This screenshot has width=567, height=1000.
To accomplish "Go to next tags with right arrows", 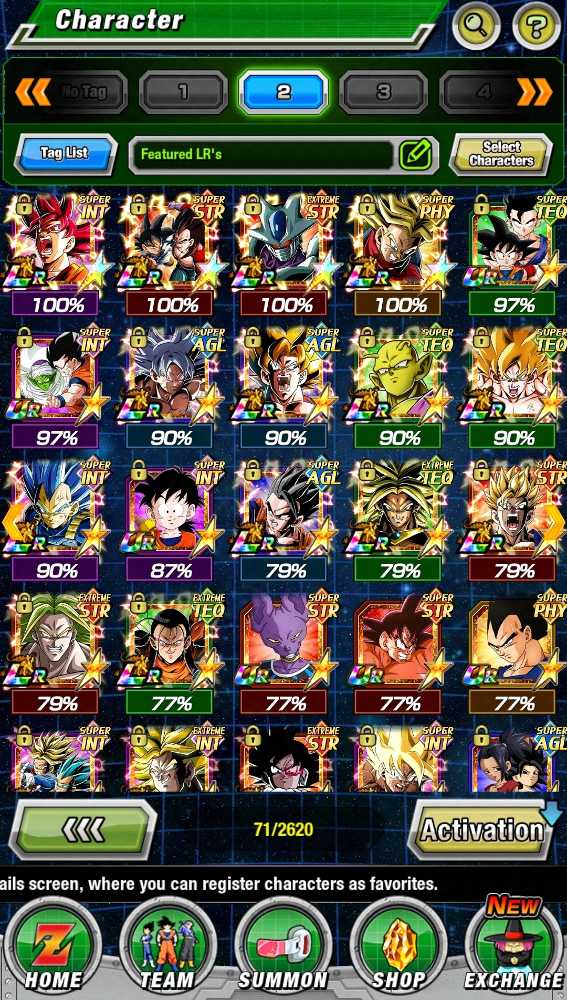I will pos(534,92).
